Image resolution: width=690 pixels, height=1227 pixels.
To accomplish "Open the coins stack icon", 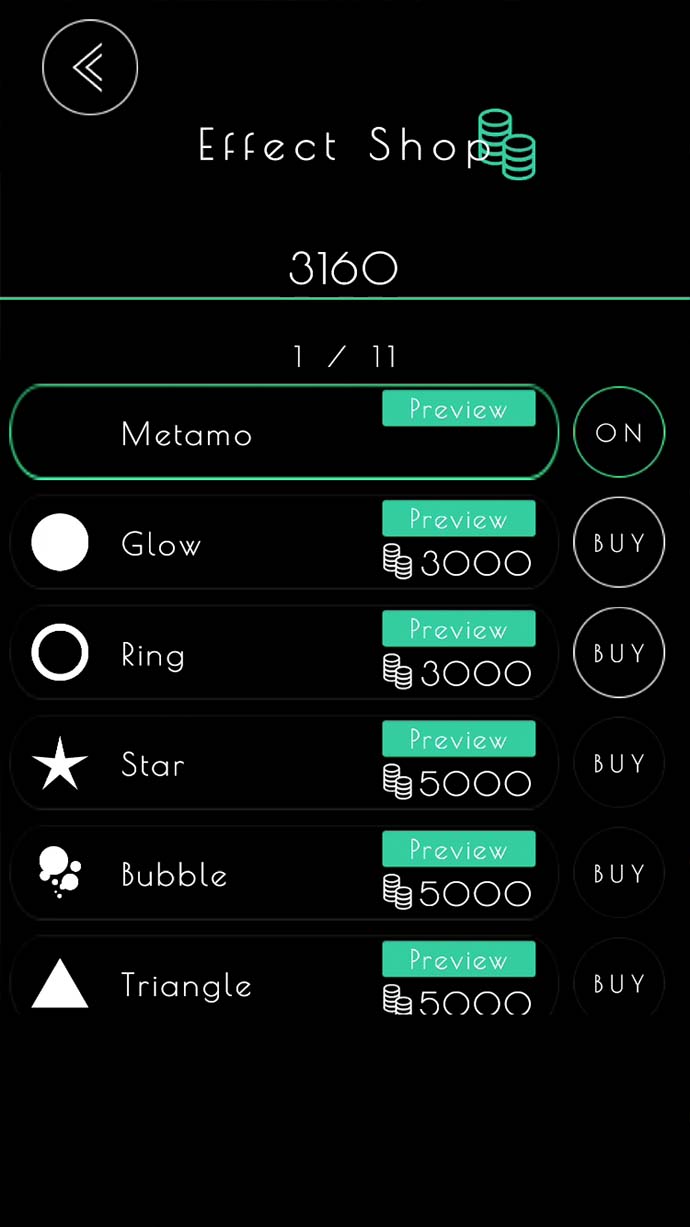I will click(506, 145).
